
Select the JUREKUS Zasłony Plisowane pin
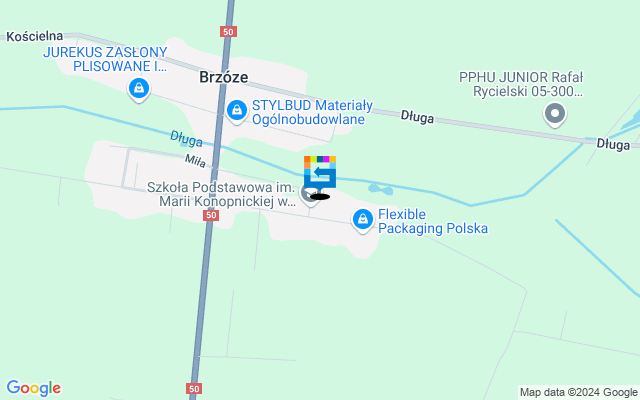138,89
